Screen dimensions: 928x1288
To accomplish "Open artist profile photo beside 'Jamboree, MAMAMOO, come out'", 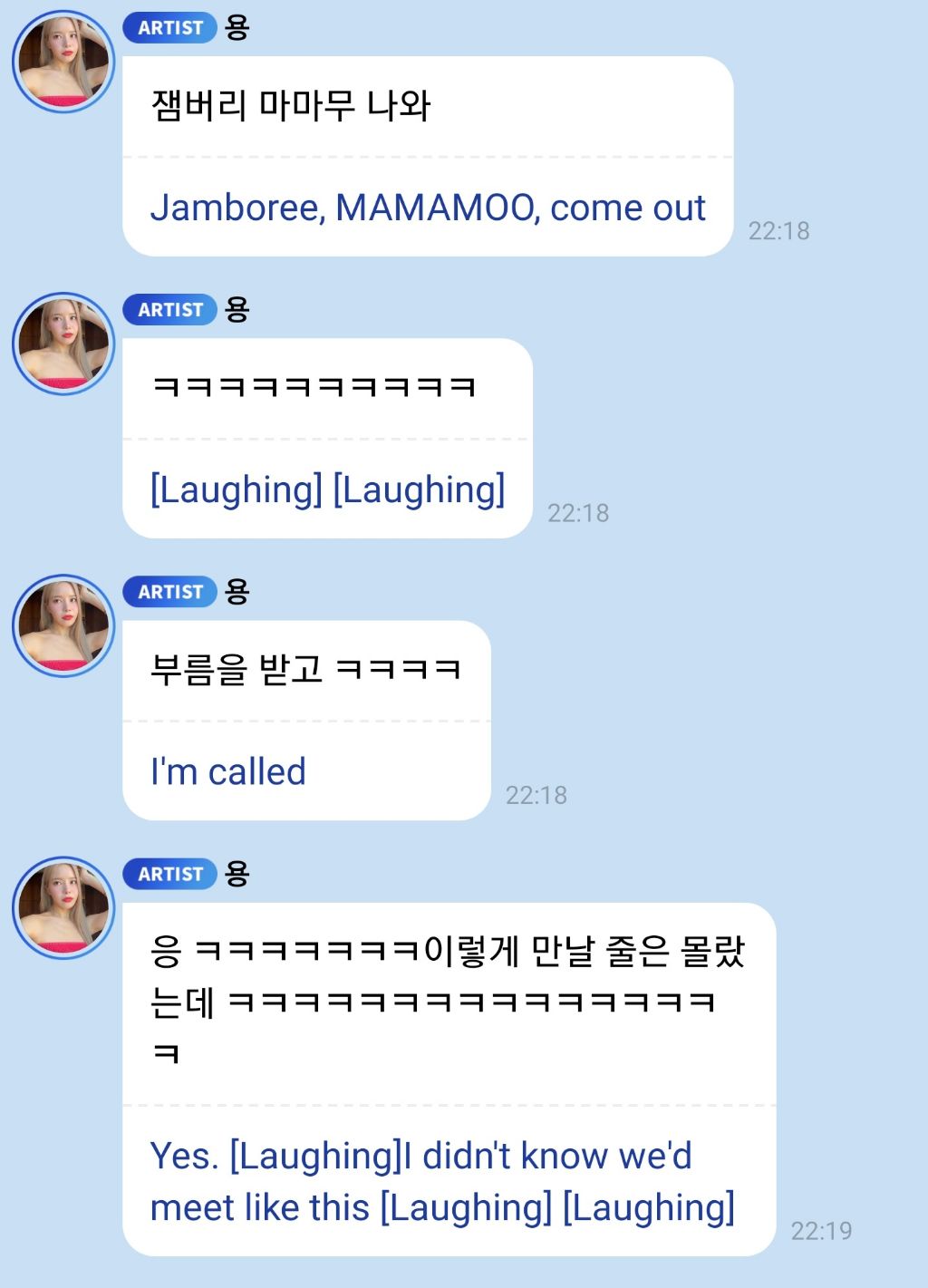I will tap(63, 62).
